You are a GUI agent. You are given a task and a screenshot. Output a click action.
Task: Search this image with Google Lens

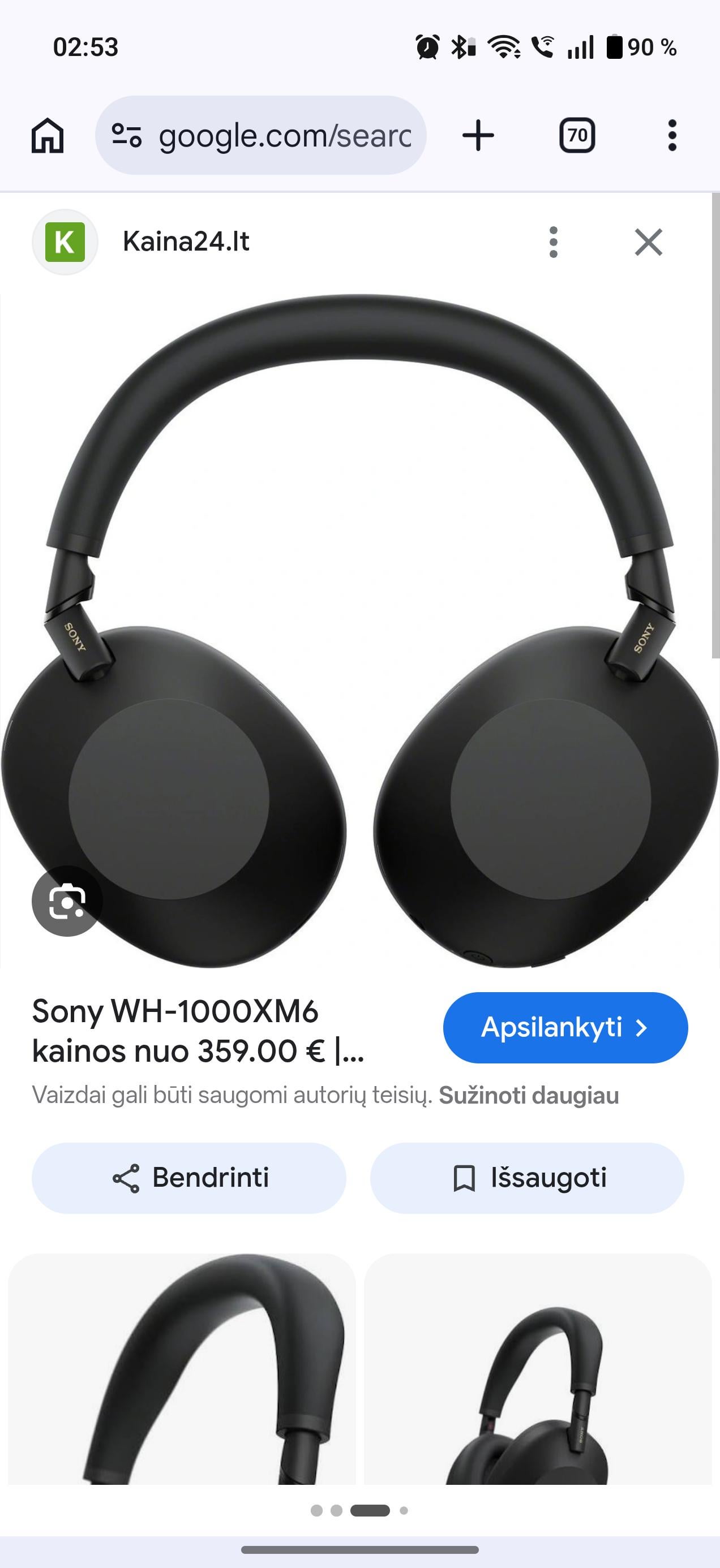(67, 901)
